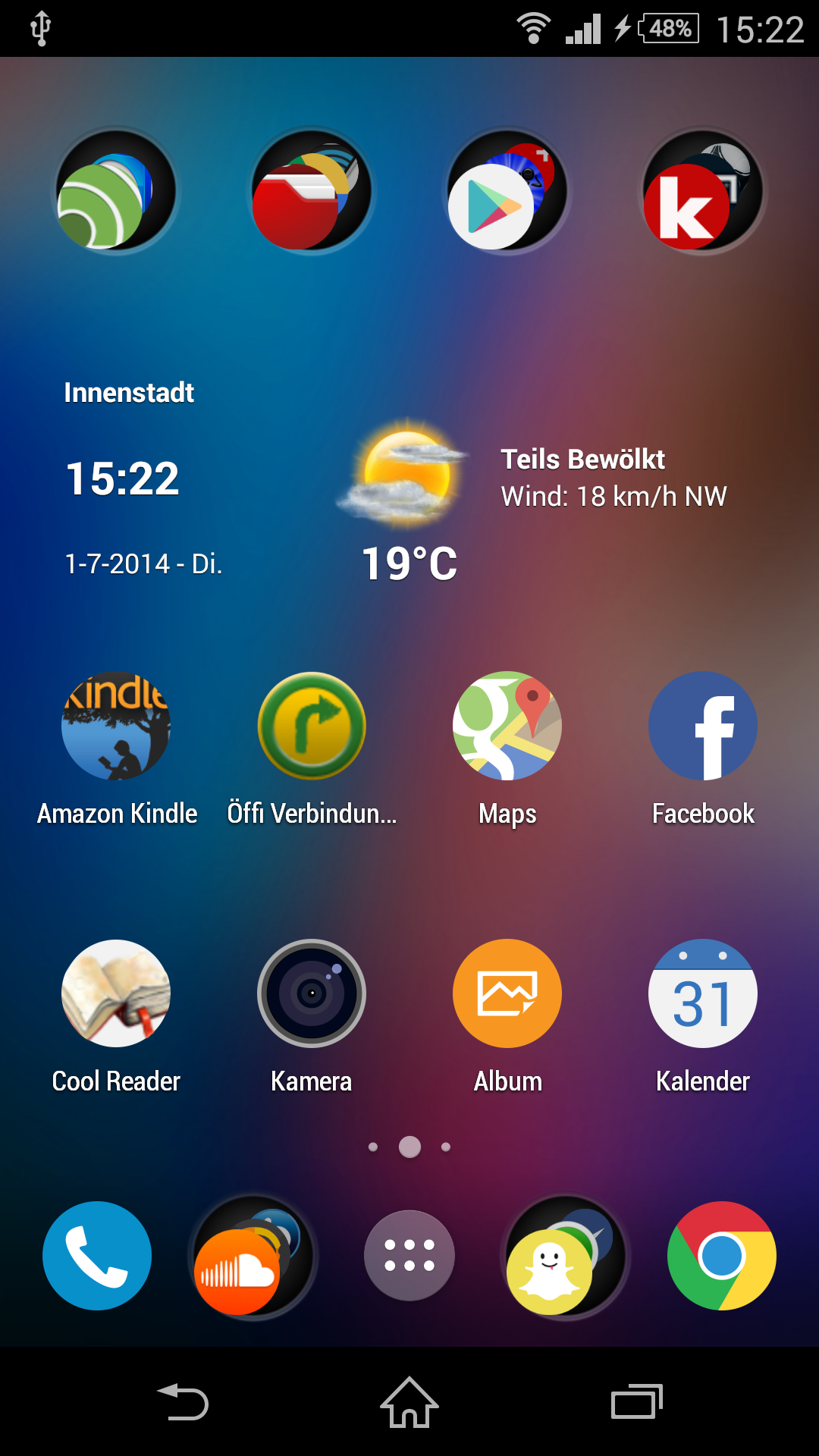The image size is (819, 1456).
Task: Launch Öffi Verbindungen app
Action: [x=312, y=726]
